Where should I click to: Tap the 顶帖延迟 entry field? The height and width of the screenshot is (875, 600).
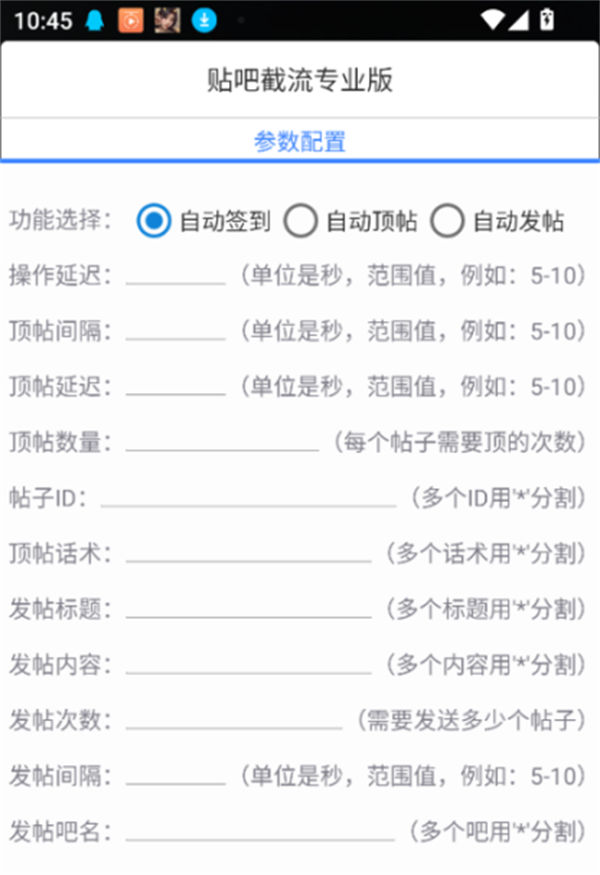(x=176, y=385)
